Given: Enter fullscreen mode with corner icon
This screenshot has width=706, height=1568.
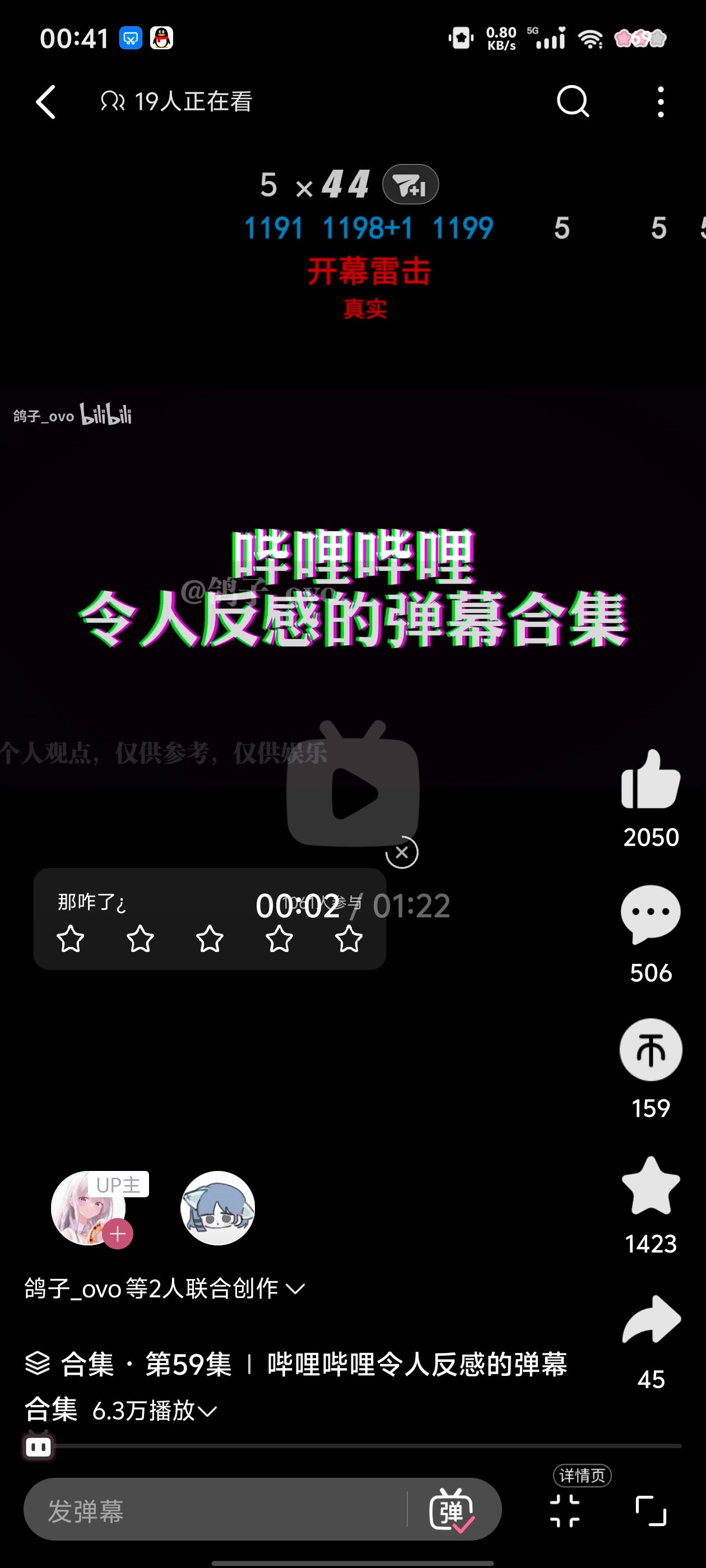Looking at the screenshot, I should (x=651, y=1511).
